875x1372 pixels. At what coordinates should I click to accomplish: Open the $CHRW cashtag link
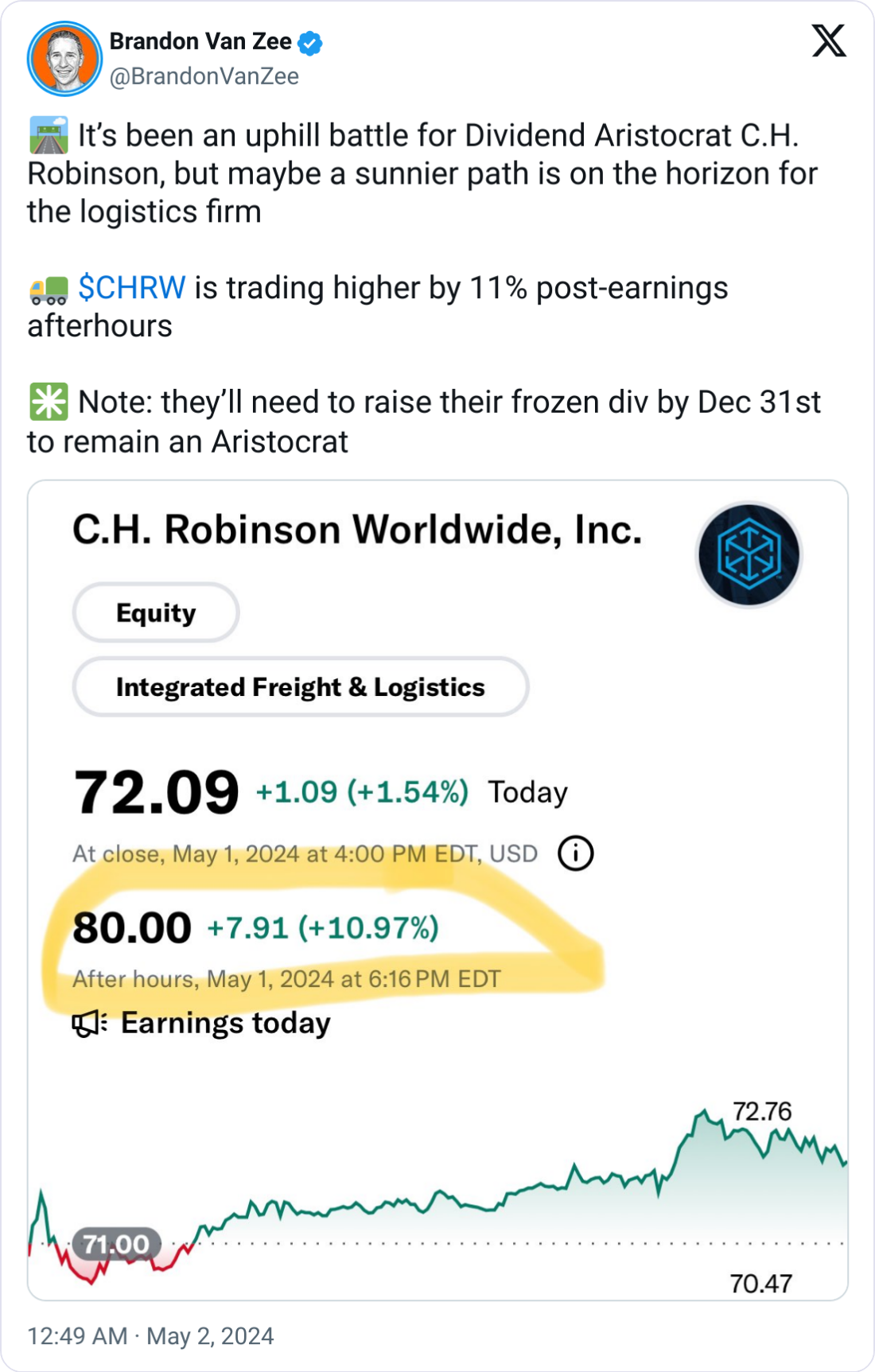(132, 288)
